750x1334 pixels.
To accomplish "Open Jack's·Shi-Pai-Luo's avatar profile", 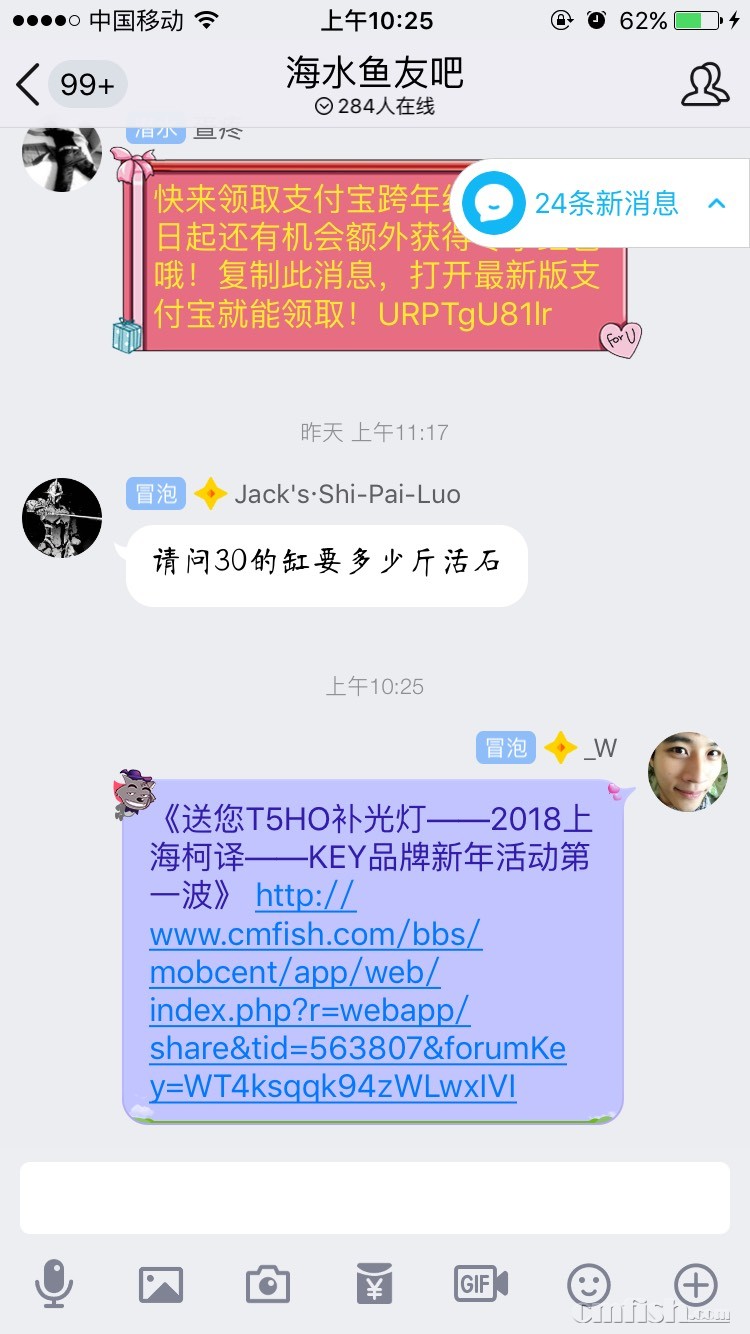I will point(62,517).
